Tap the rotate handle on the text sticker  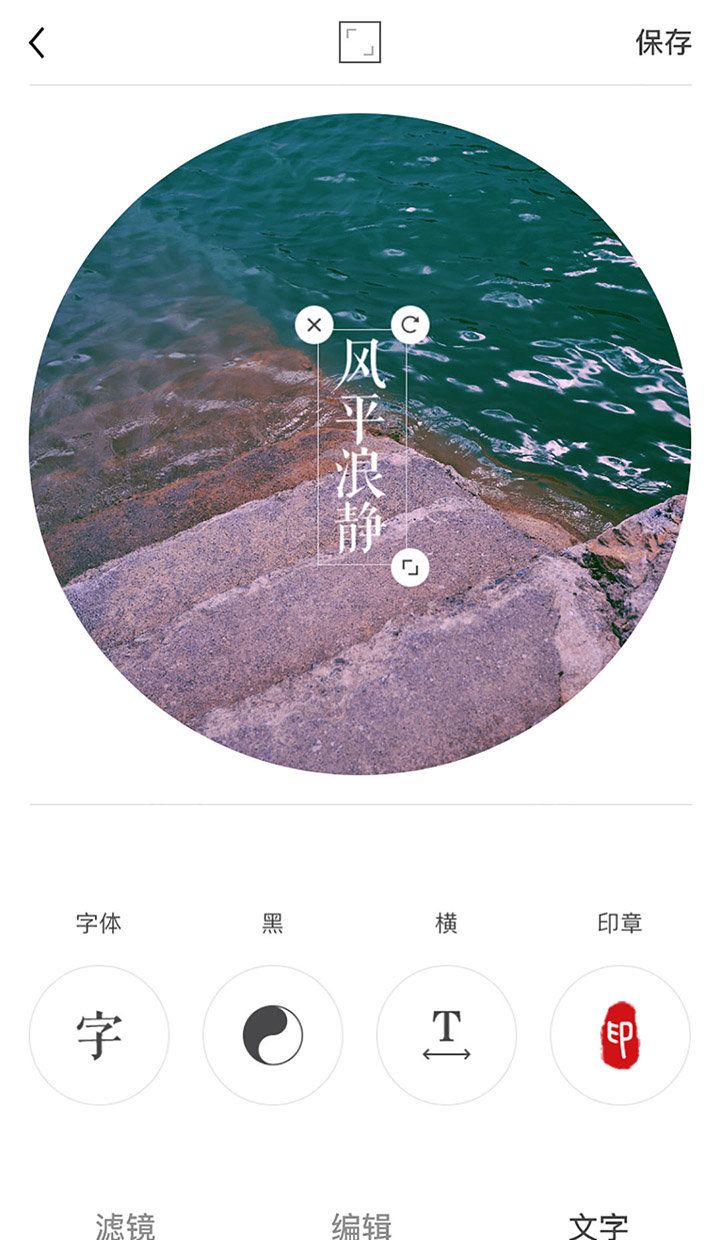click(410, 324)
